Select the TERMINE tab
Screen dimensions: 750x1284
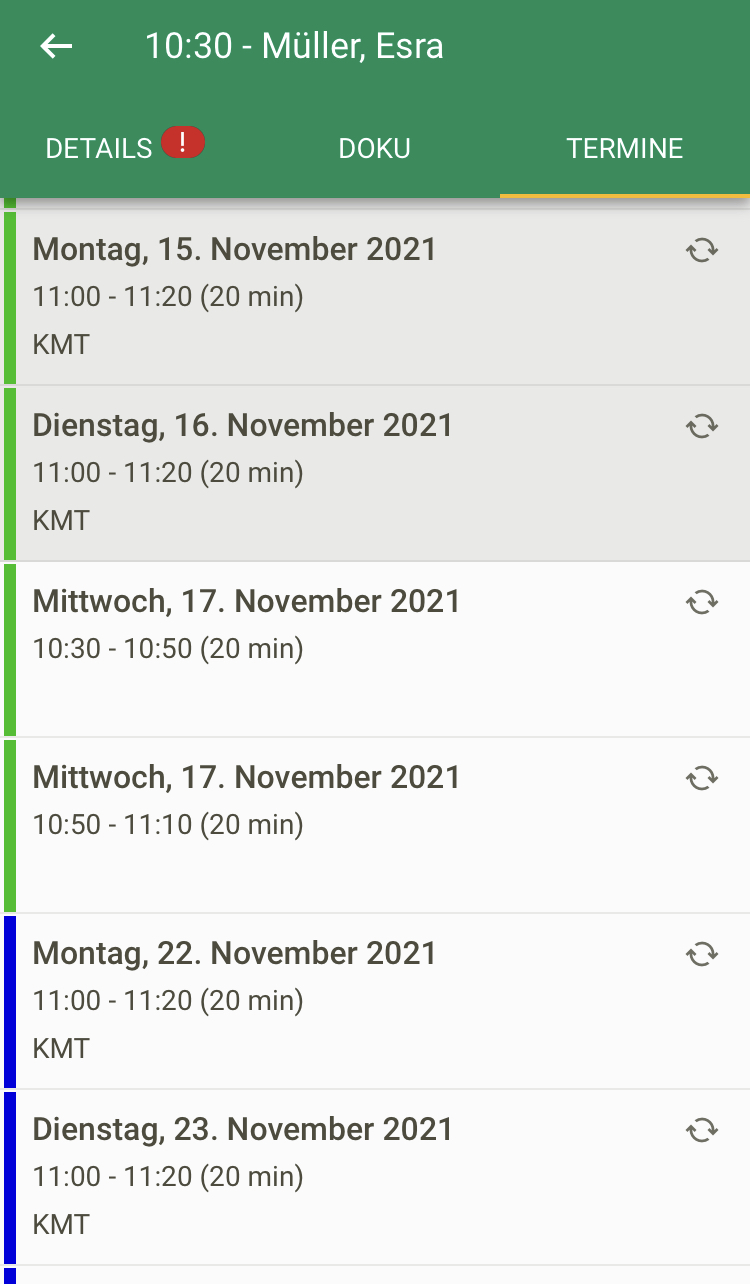pos(624,147)
